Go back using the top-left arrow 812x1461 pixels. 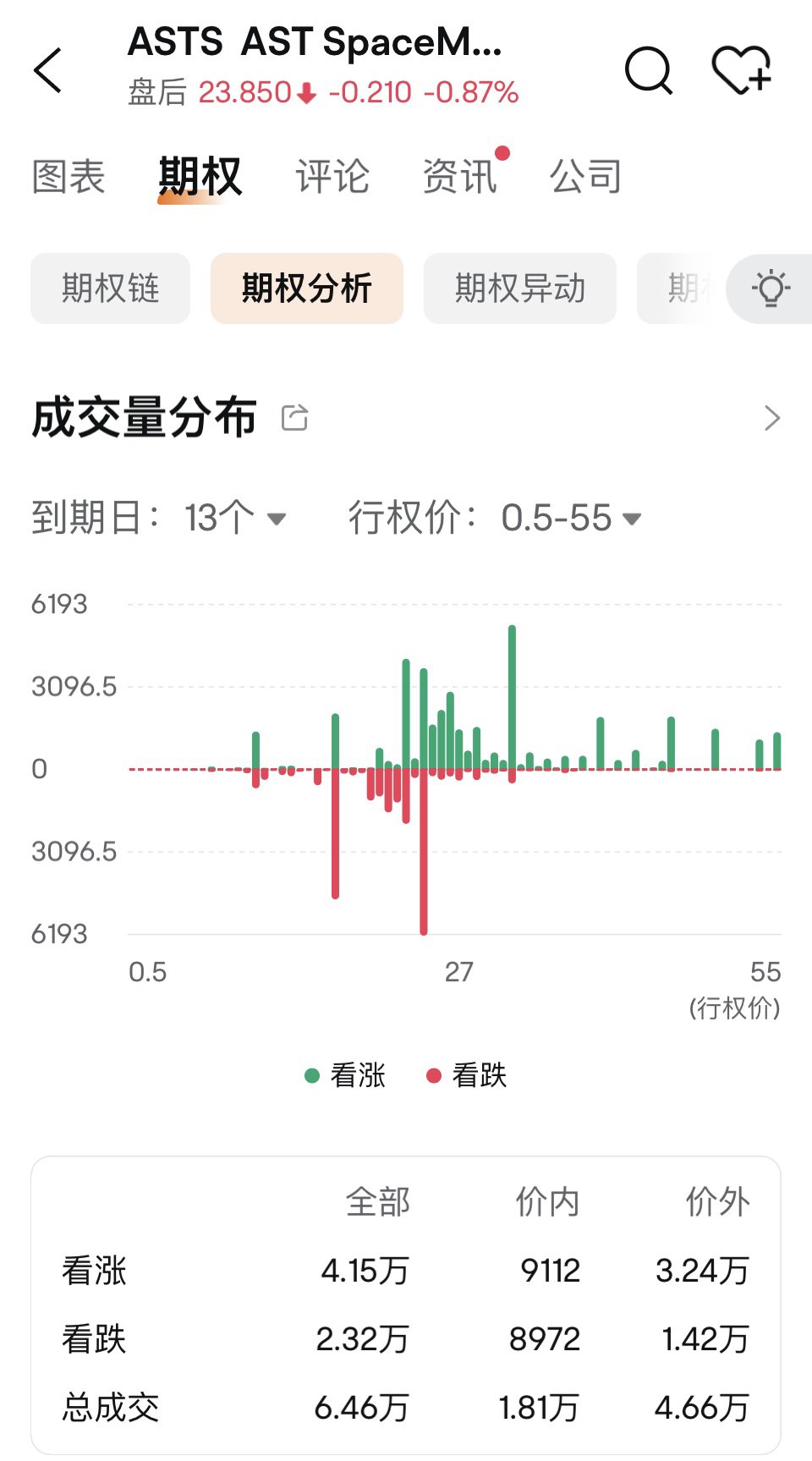48,69
